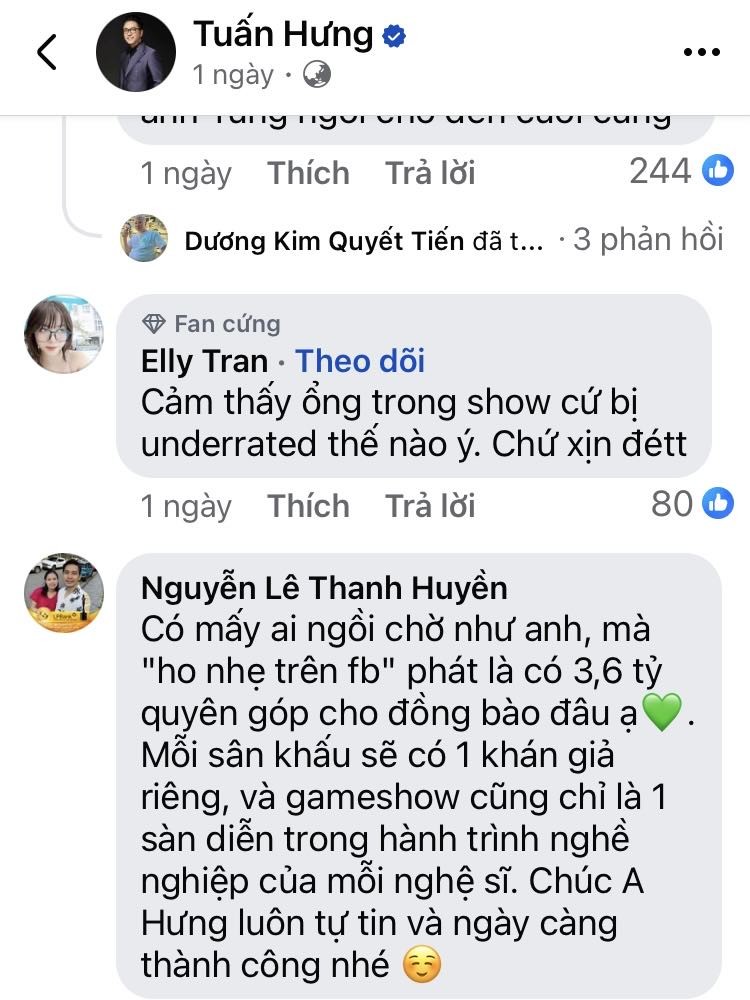
Task: Open Elly Tran's profile avatar thumbnail
Action: pos(64,335)
